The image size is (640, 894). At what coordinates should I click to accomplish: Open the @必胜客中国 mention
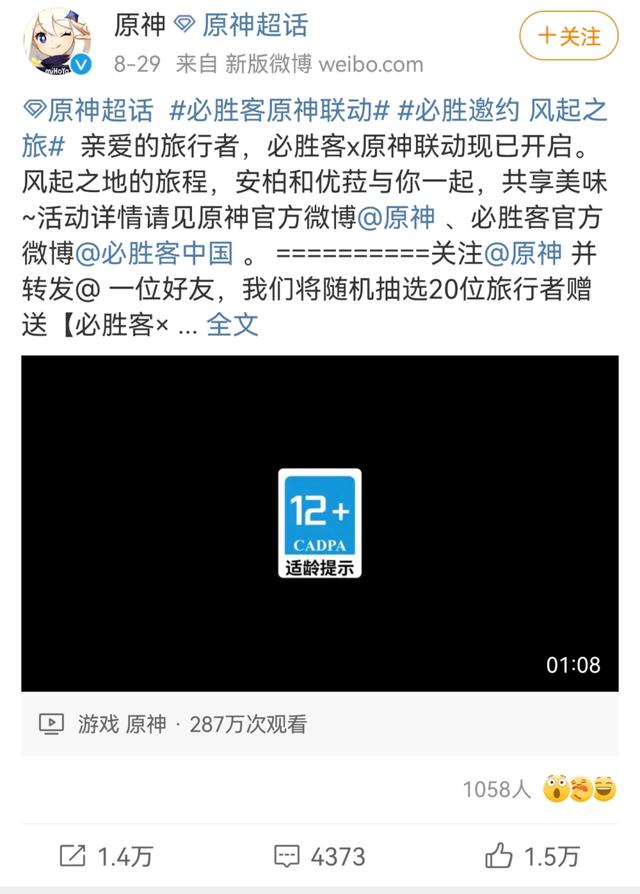(x=166, y=251)
